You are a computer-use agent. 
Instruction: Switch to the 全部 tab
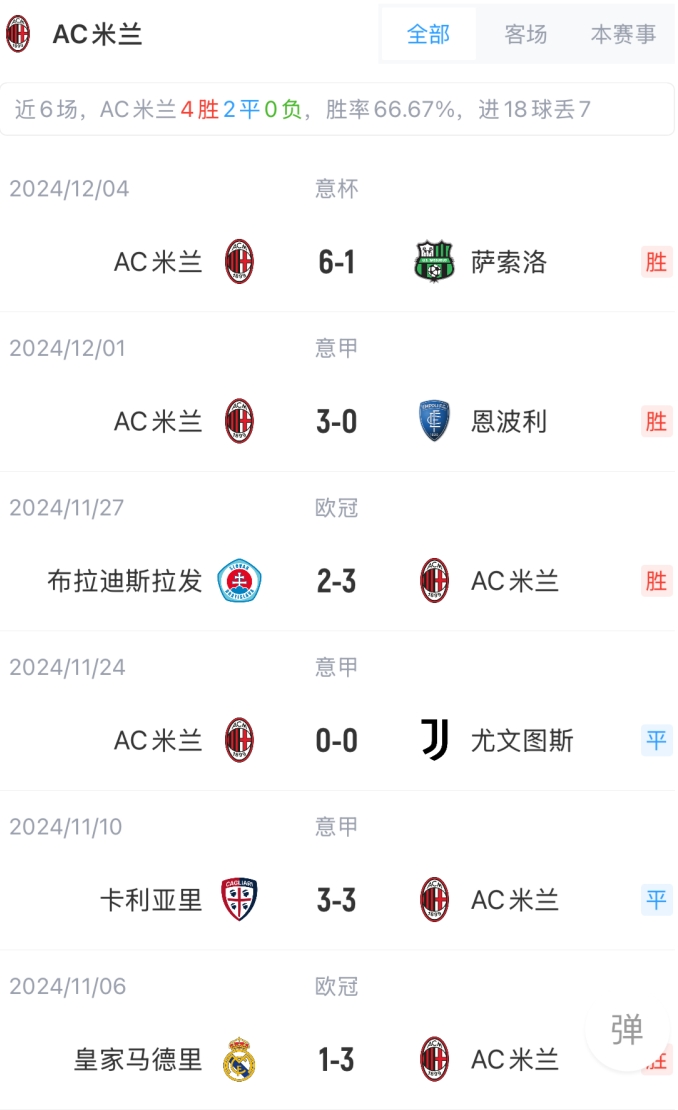click(428, 35)
